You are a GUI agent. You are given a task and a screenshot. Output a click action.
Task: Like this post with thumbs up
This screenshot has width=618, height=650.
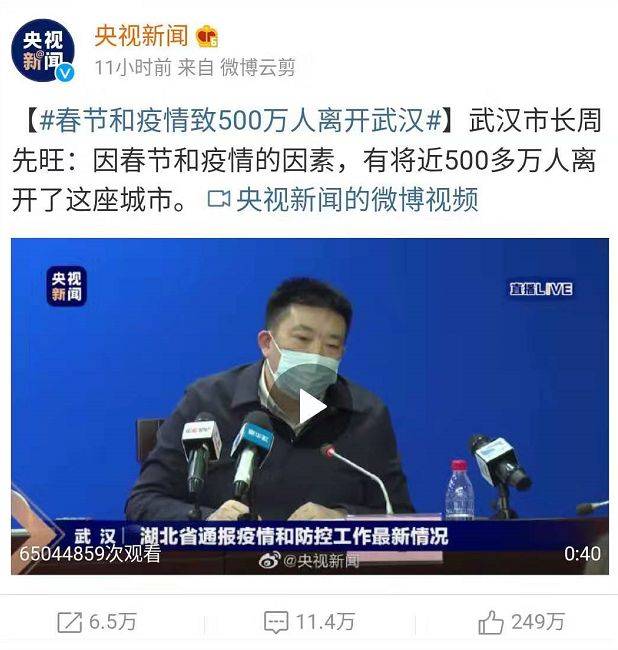coord(524,622)
